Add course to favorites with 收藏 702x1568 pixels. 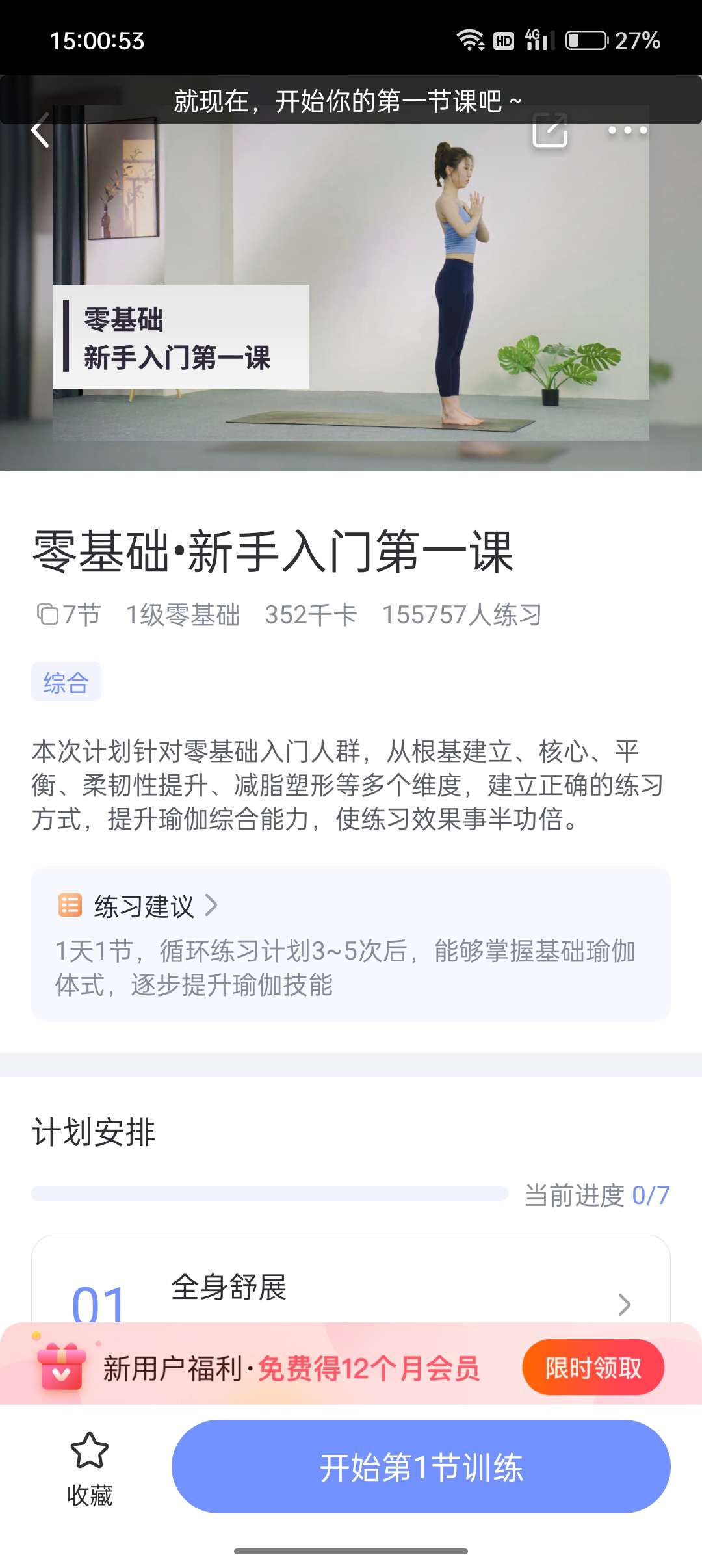coord(89,1468)
